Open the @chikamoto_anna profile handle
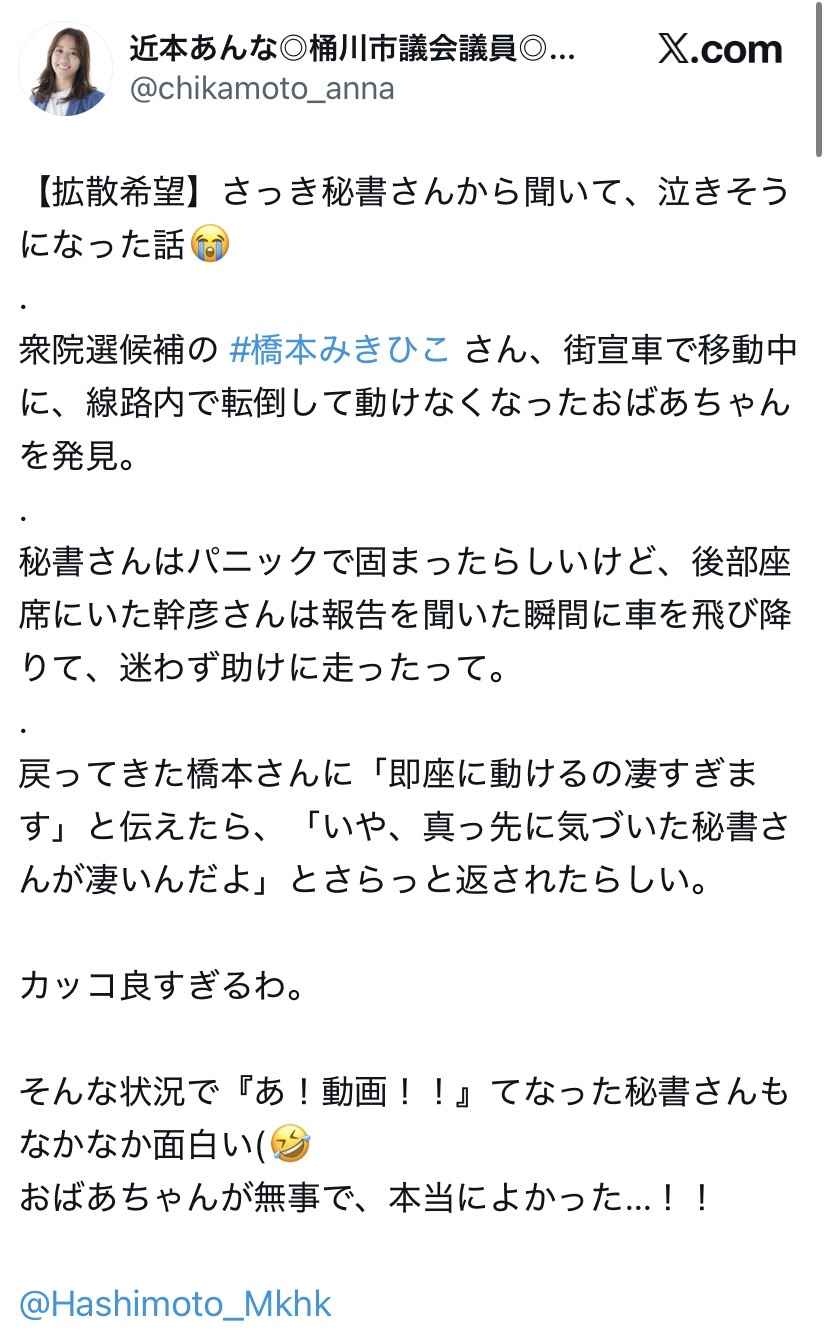The width and height of the screenshot is (828, 1334). [262, 89]
